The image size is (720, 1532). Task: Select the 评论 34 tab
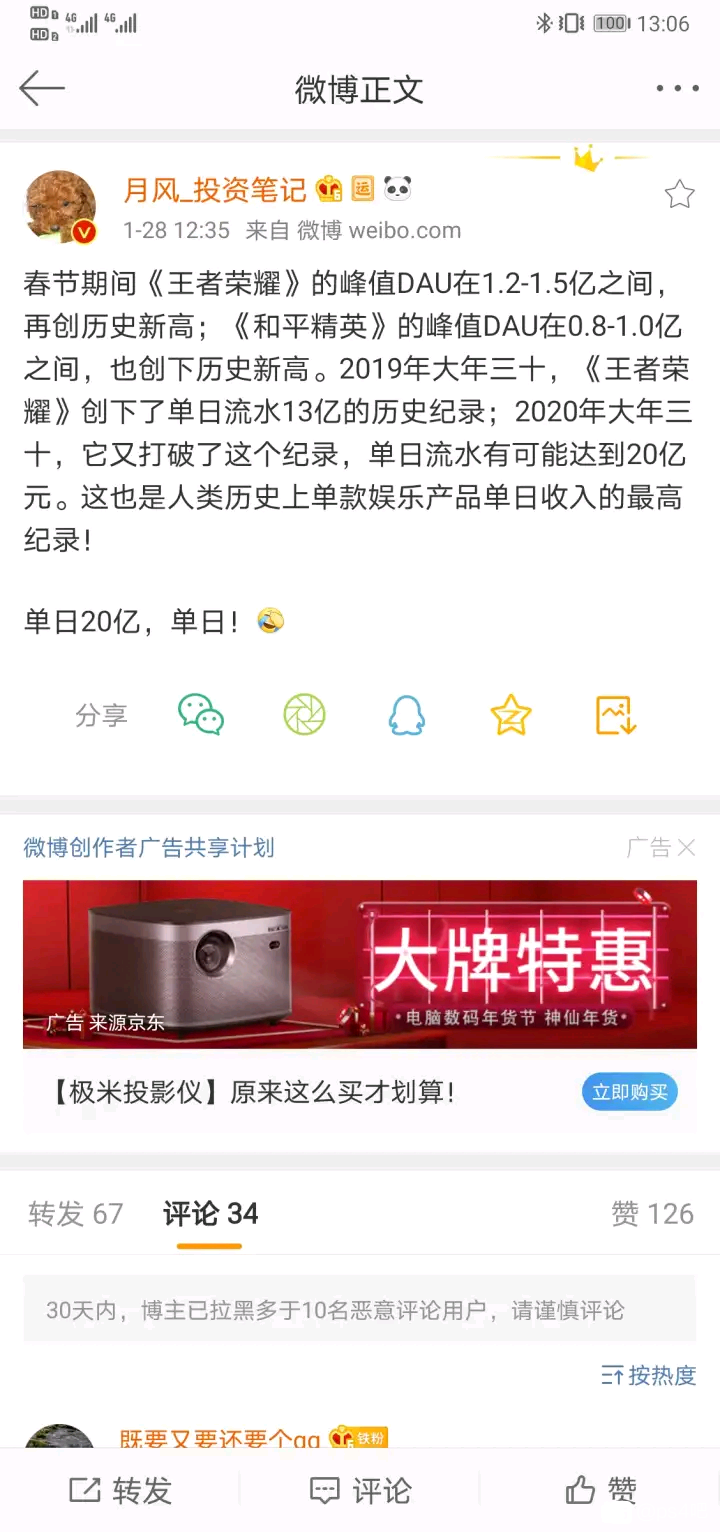coord(211,1214)
